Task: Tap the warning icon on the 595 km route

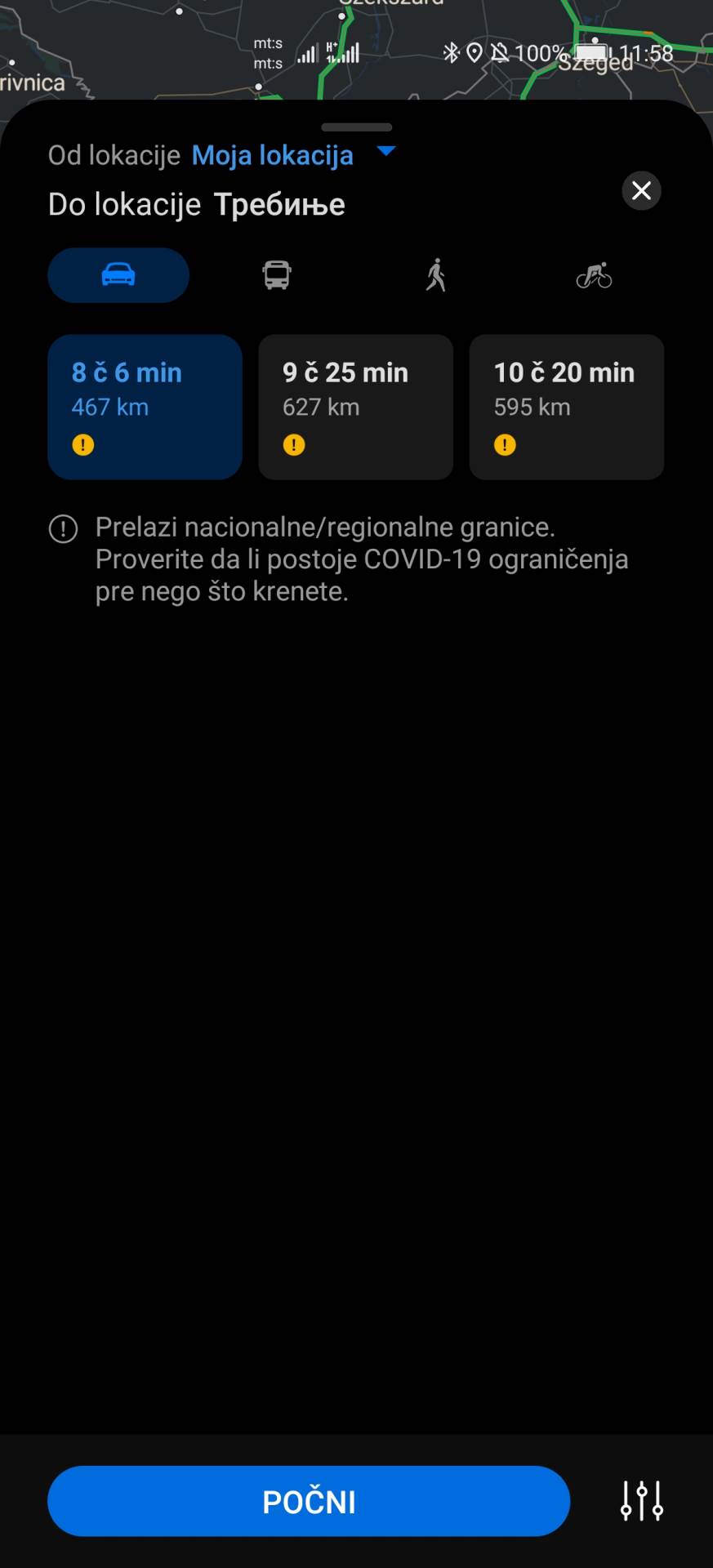Action: (505, 444)
